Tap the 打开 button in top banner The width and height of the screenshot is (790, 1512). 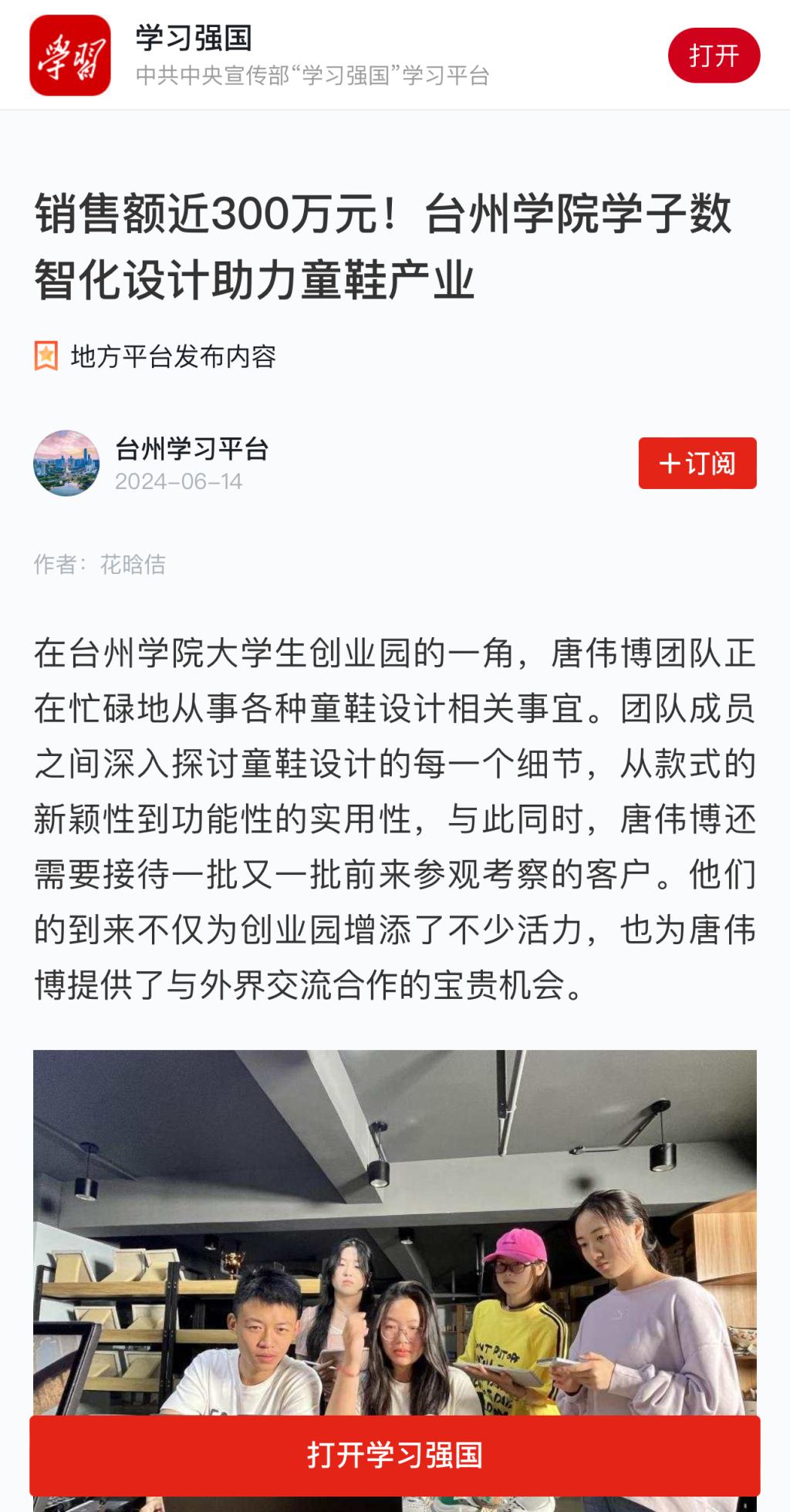click(714, 56)
